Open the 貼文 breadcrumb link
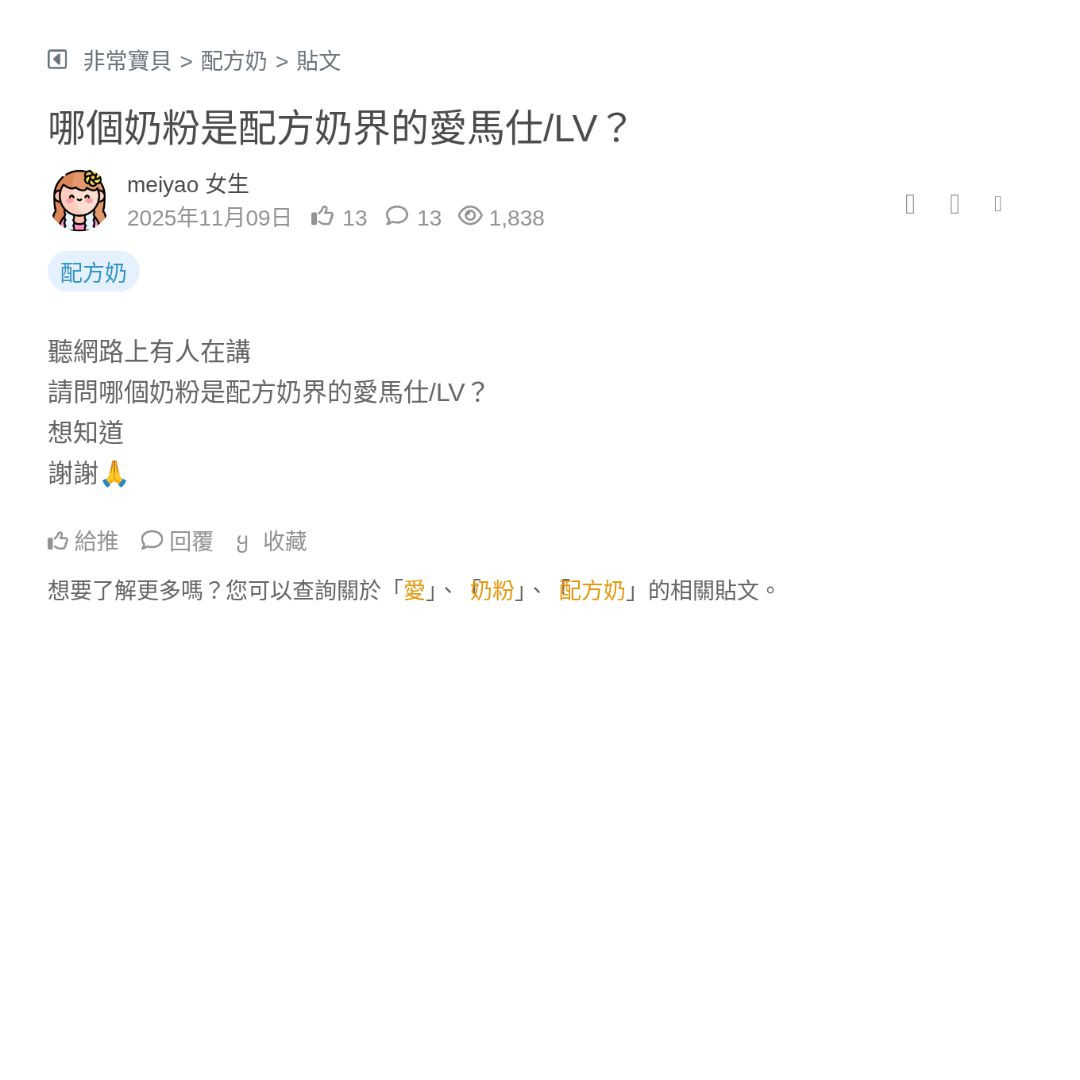This screenshot has height=1080, width=1080. 319,61
